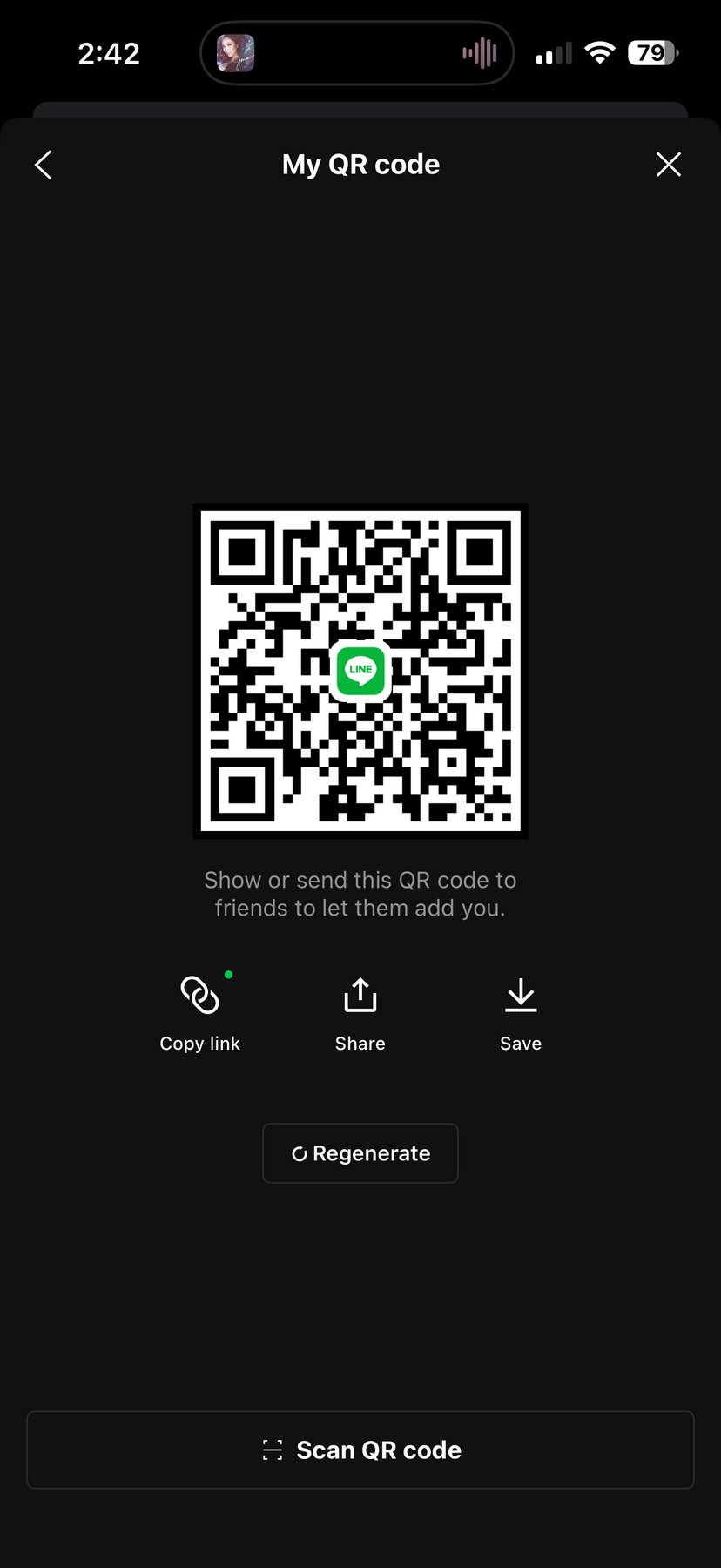721x1568 pixels.
Task: Close the My QR code screen
Action: click(x=668, y=165)
